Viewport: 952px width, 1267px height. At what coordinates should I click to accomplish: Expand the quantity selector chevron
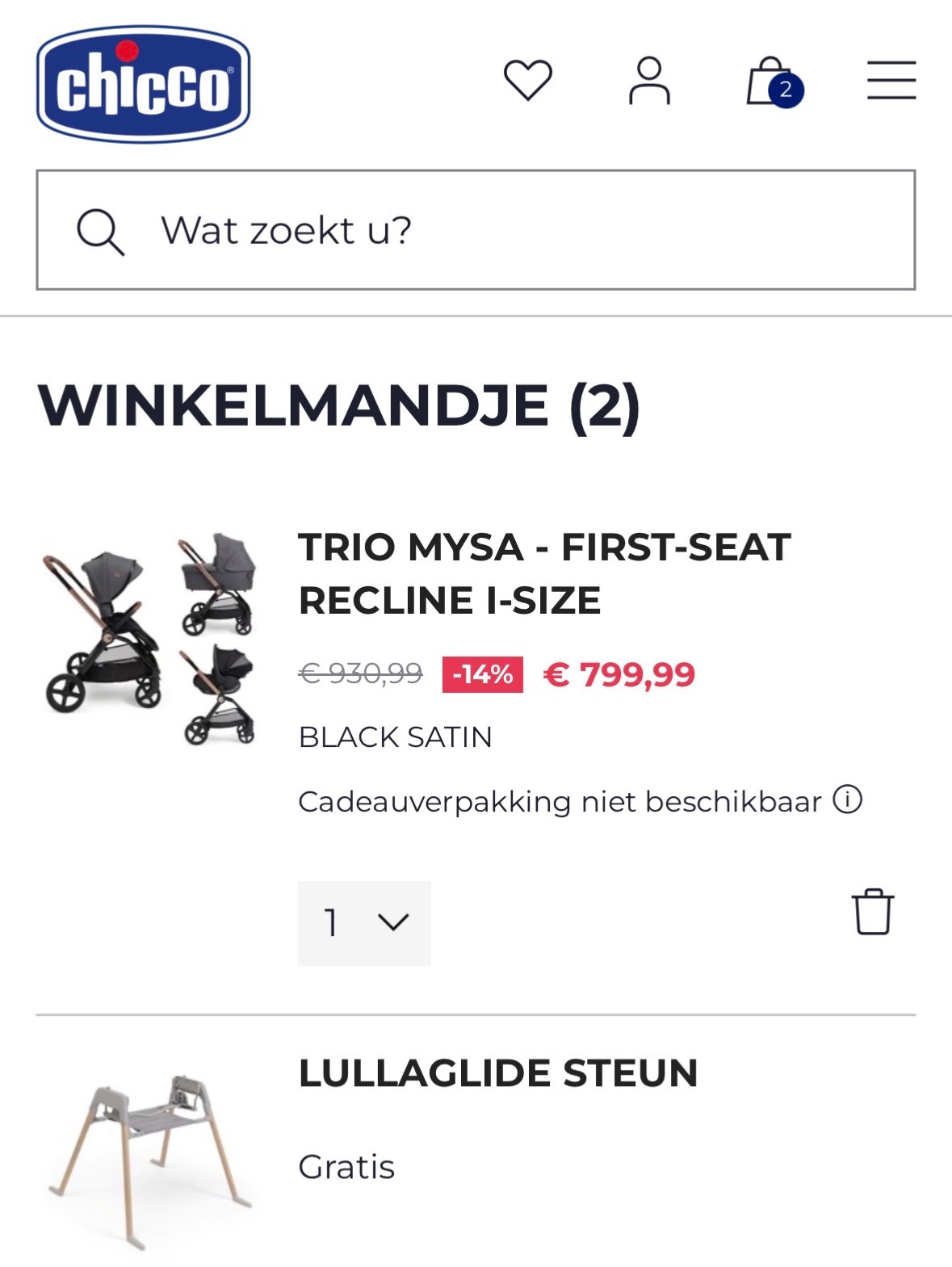pyautogui.click(x=393, y=921)
